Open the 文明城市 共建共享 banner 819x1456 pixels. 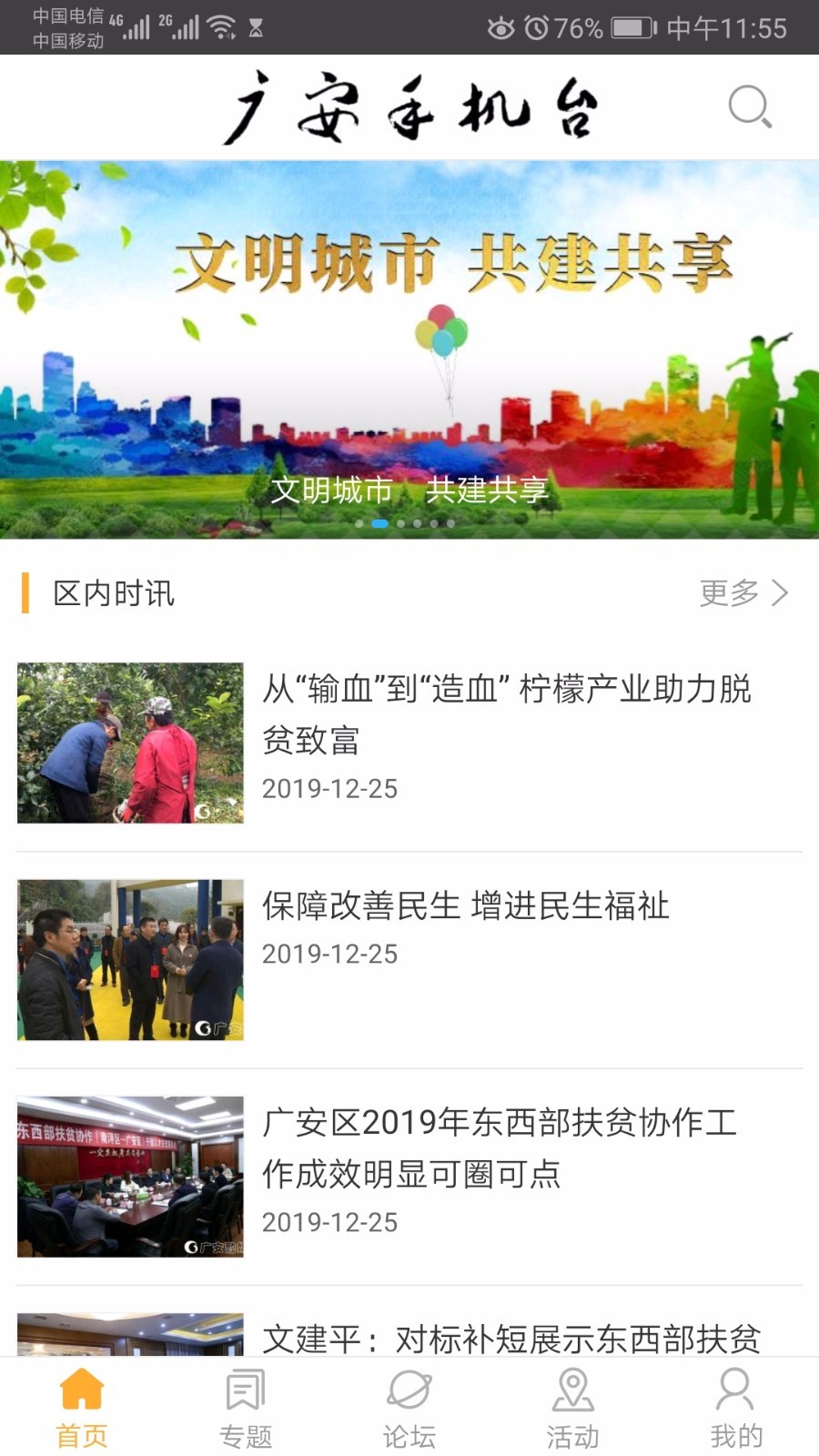[x=409, y=349]
